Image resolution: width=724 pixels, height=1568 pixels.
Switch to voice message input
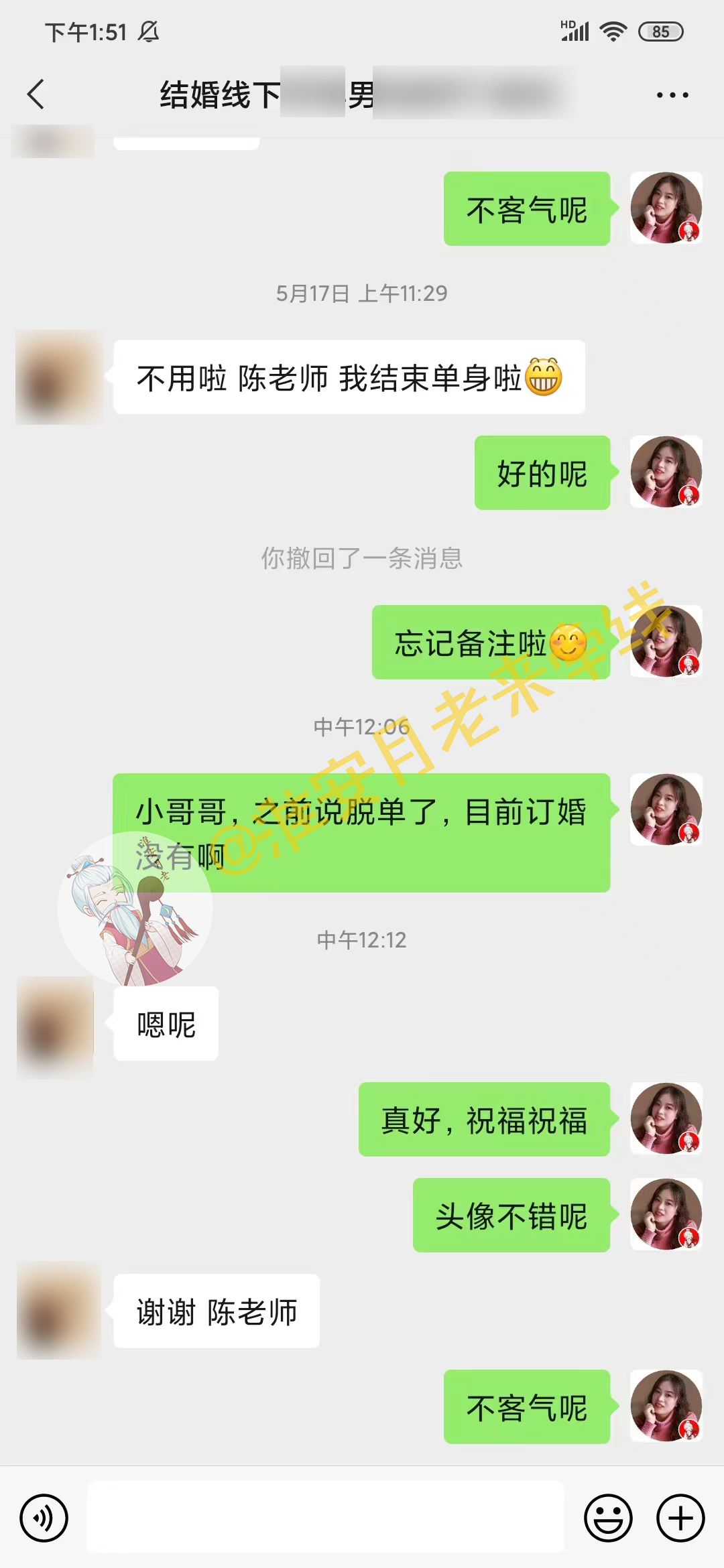44,1518
